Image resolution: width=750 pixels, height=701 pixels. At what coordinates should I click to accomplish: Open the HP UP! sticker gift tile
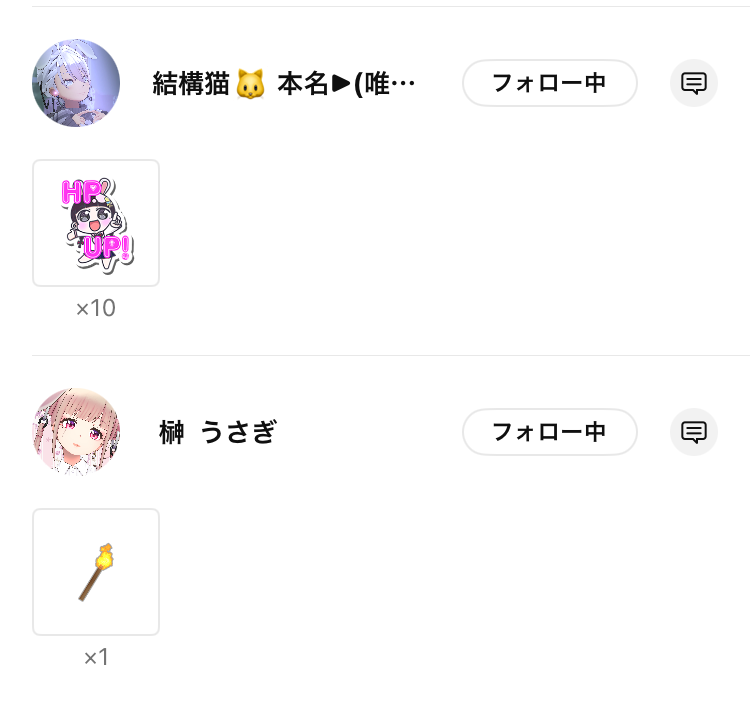point(96,223)
